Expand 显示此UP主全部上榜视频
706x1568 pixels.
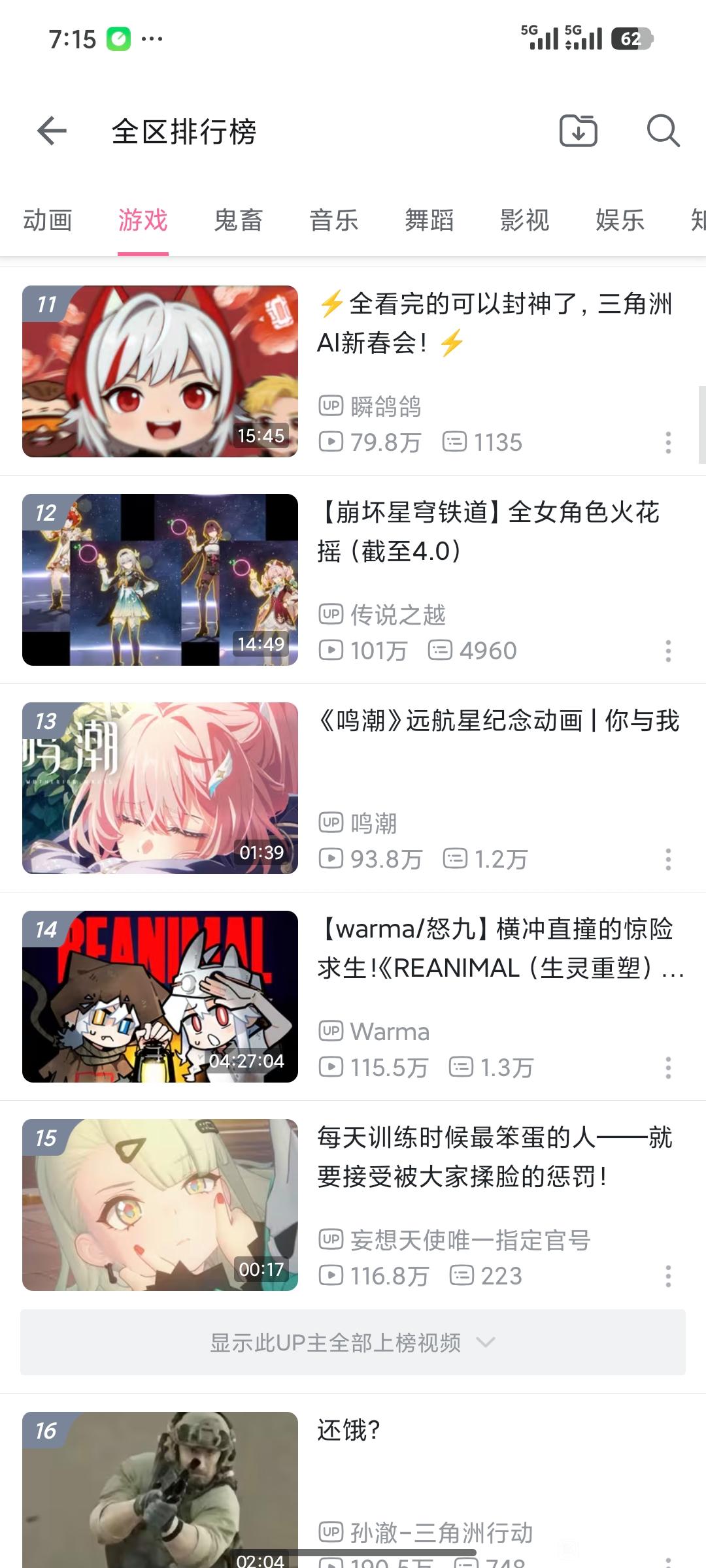(x=353, y=1343)
